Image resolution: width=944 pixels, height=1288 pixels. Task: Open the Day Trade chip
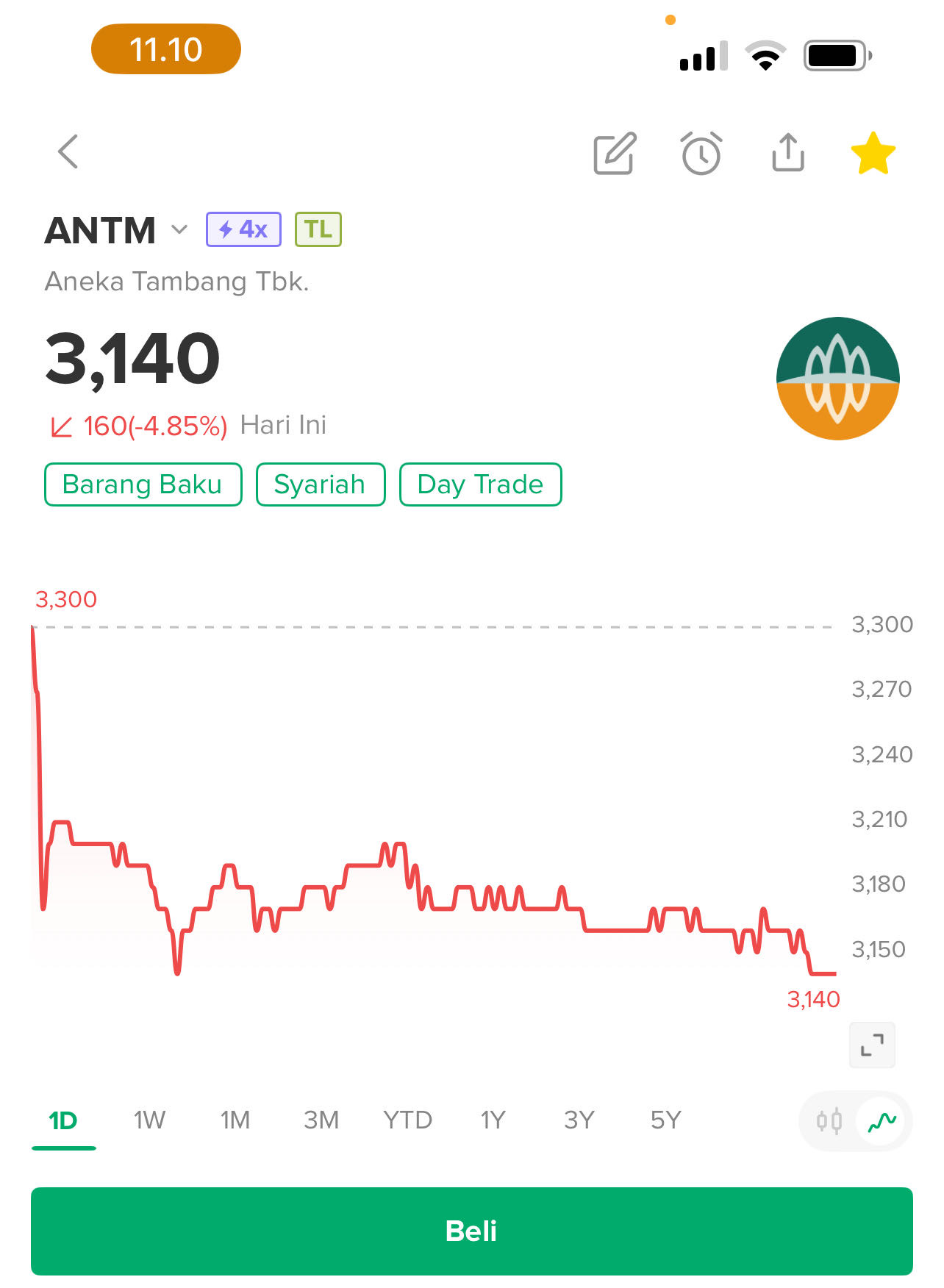click(x=480, y=484)
